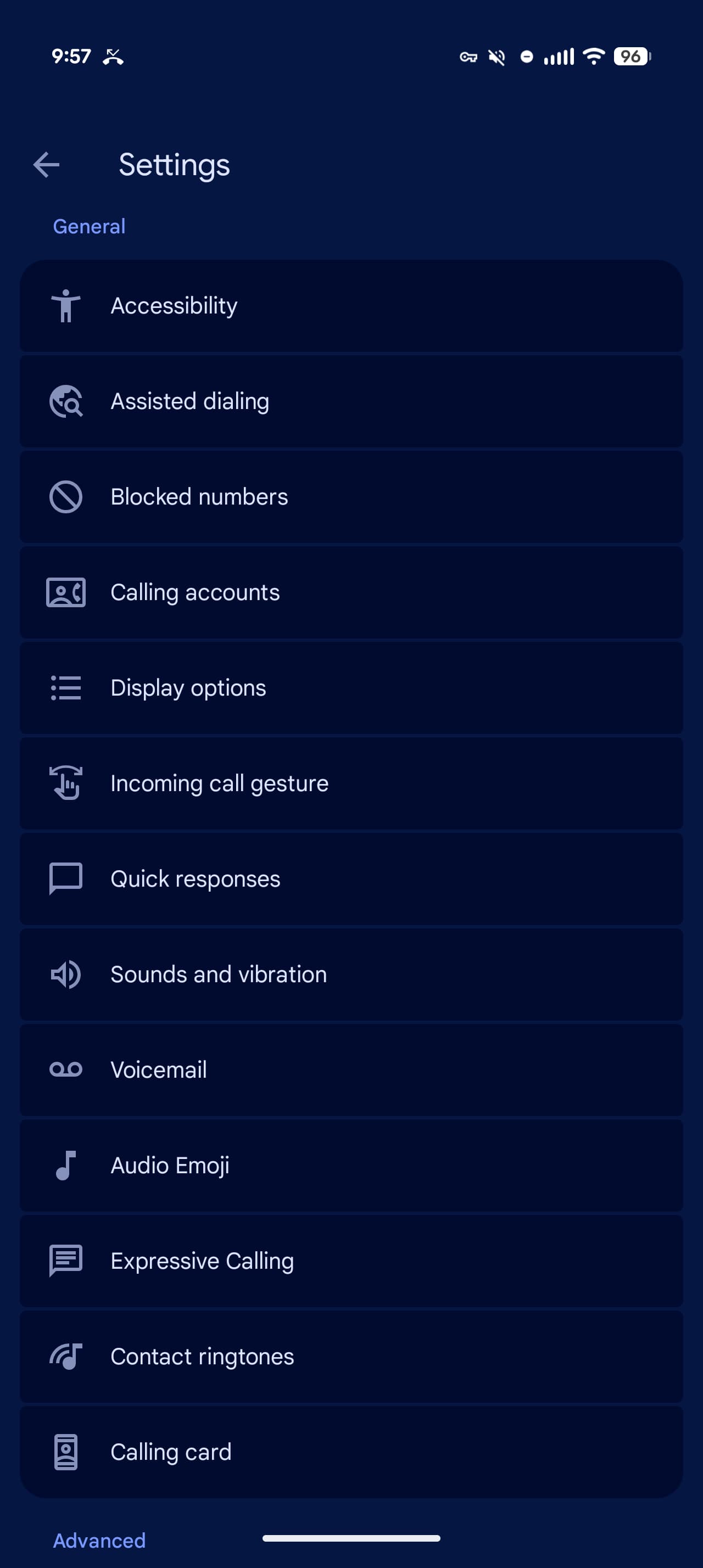
Task: Open Quick responses
Action: tap(350, 879)
